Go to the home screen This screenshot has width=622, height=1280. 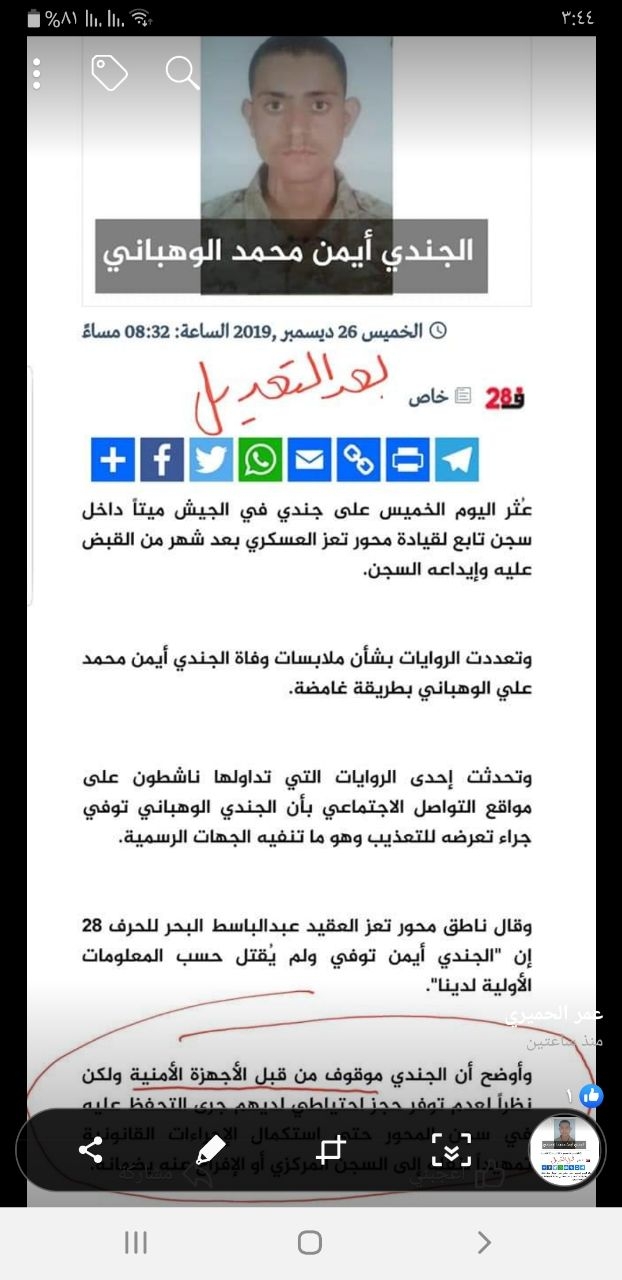(x=310, y=1242)
